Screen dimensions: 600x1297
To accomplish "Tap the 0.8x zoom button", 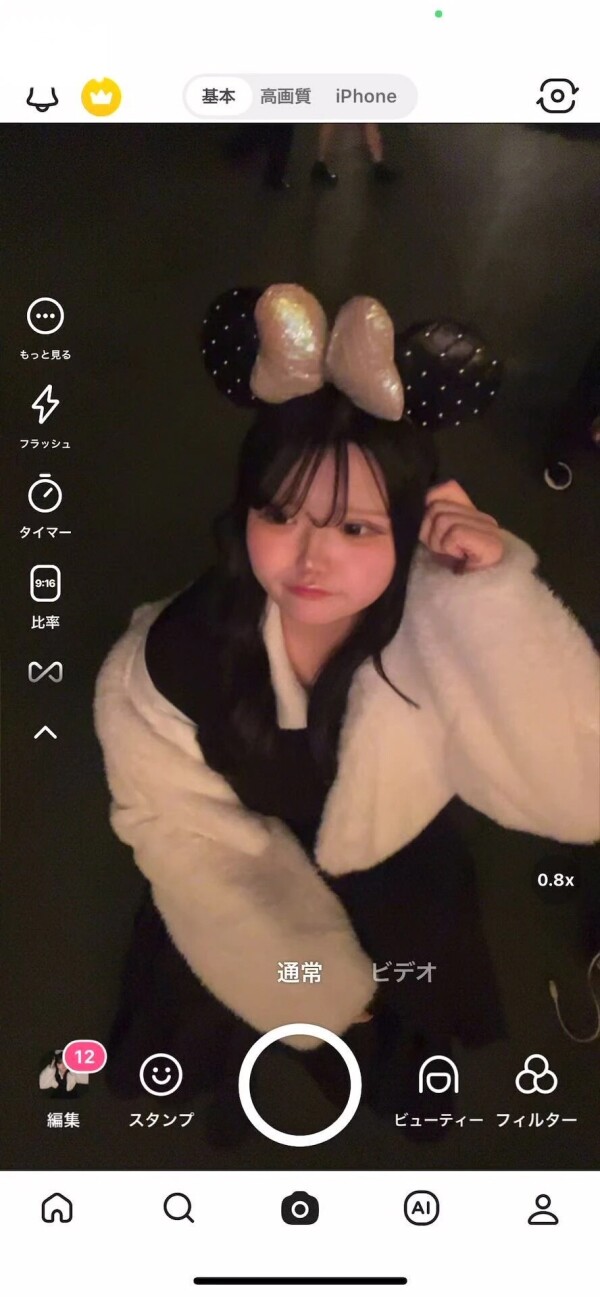I will coord(555,880).
